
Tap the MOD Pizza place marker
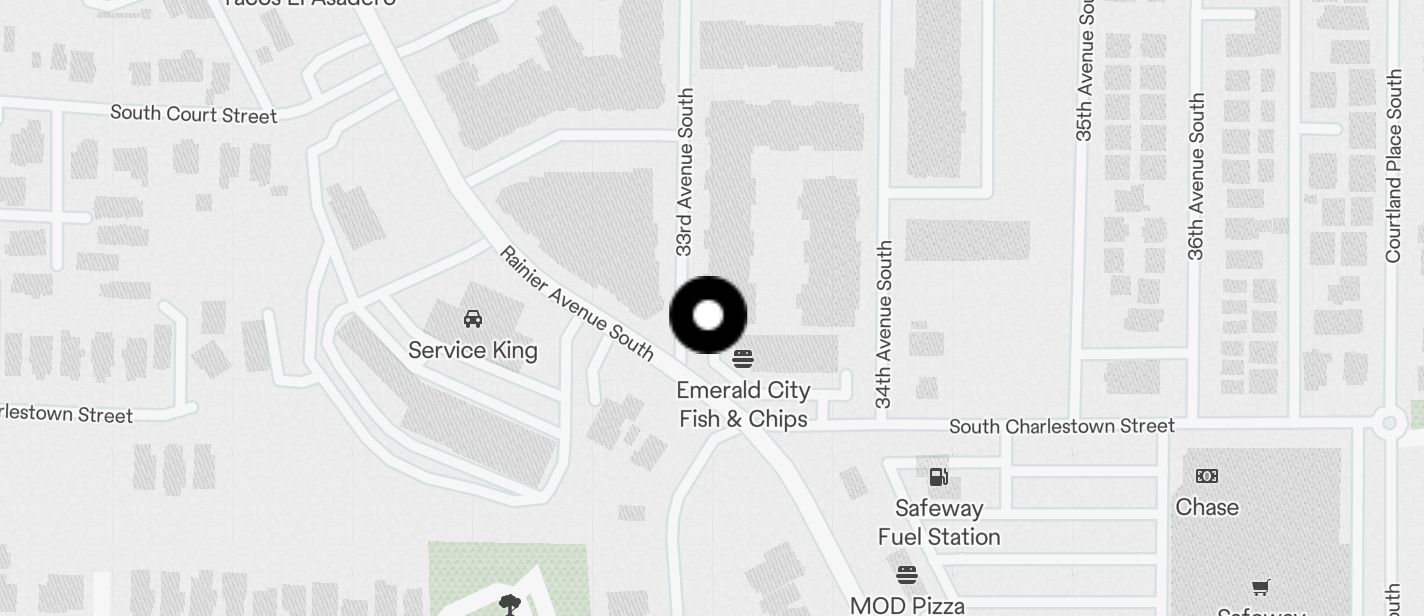(907, 575)
